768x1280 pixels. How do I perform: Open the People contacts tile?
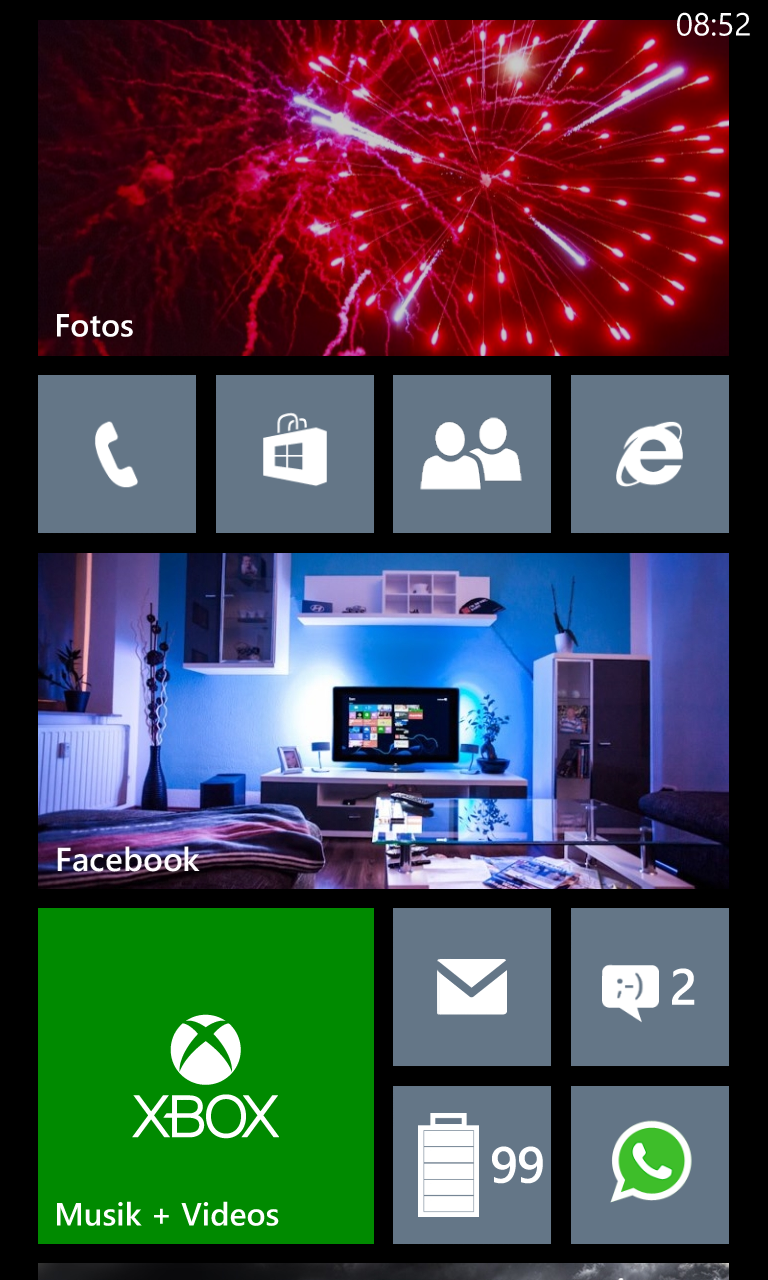tap(472, 454)
